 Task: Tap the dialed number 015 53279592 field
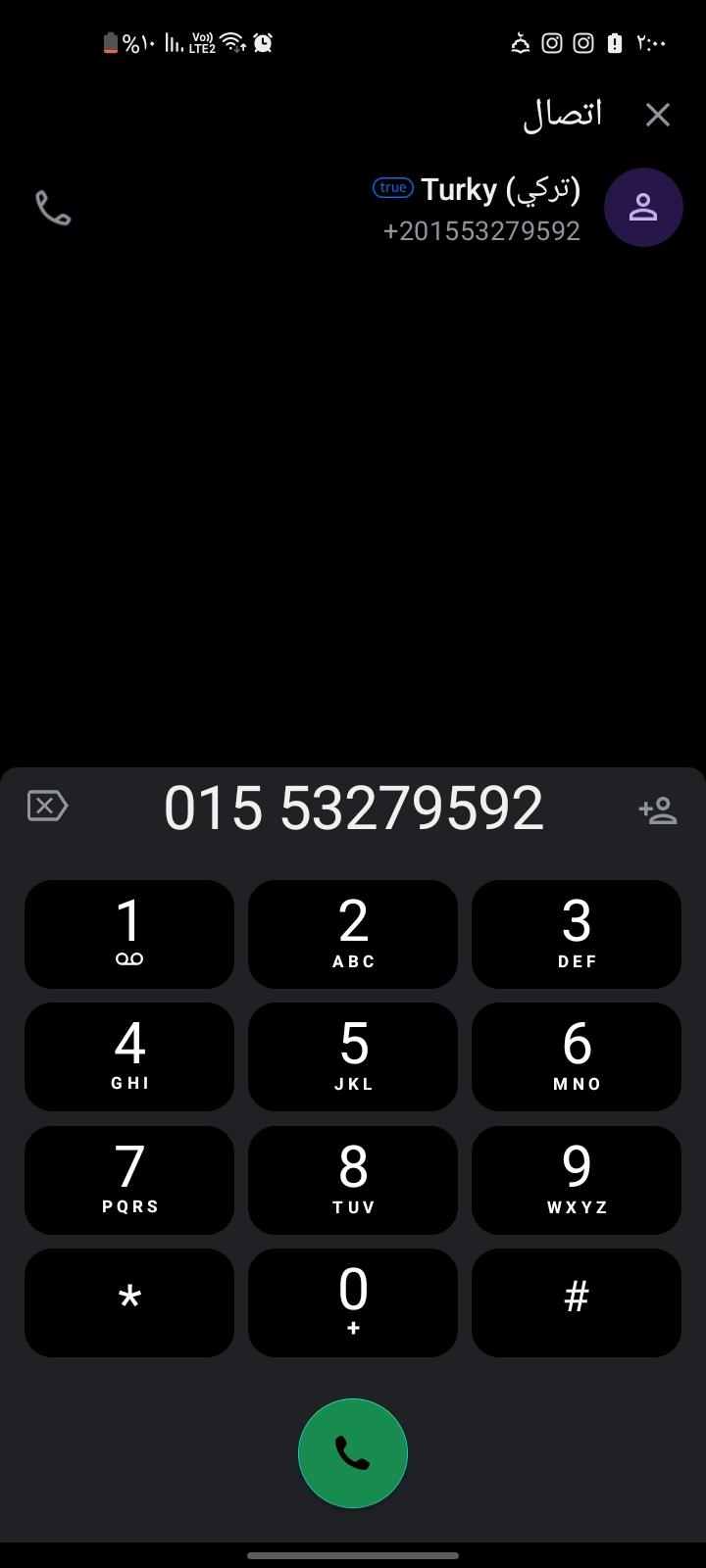353,808
